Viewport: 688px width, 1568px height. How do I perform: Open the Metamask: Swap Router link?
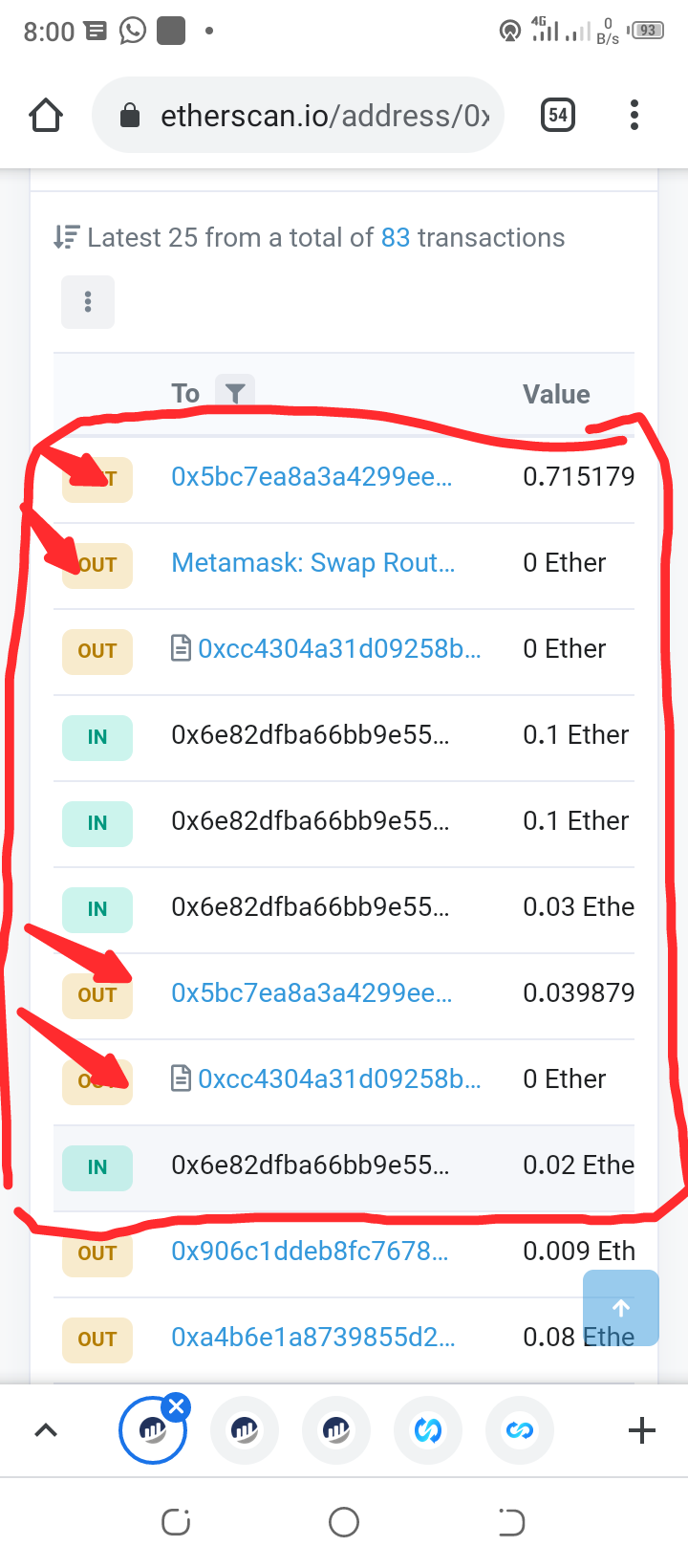point(312,562)
